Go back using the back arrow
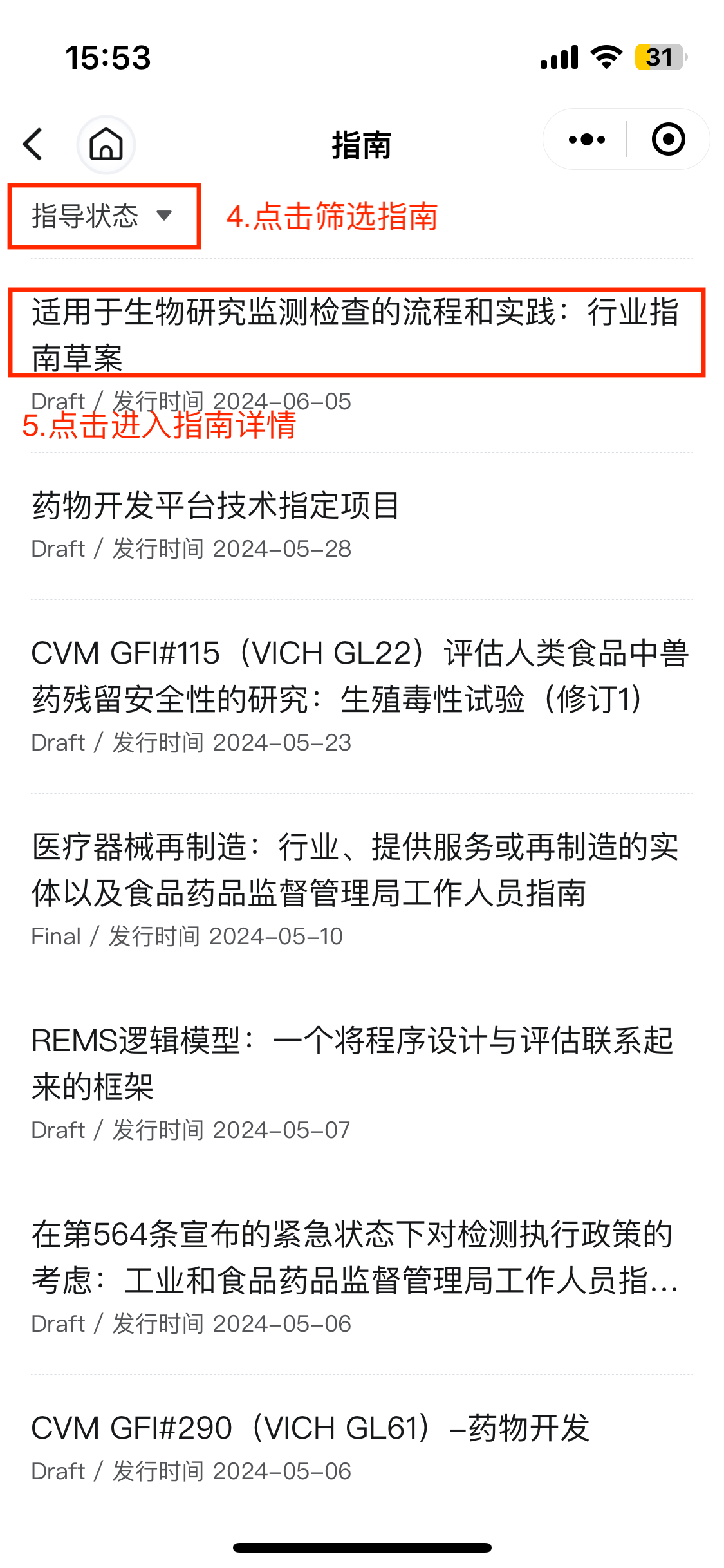Image resolution: width=724 pixels, height=1568 pixels. (x=33, y=144)
